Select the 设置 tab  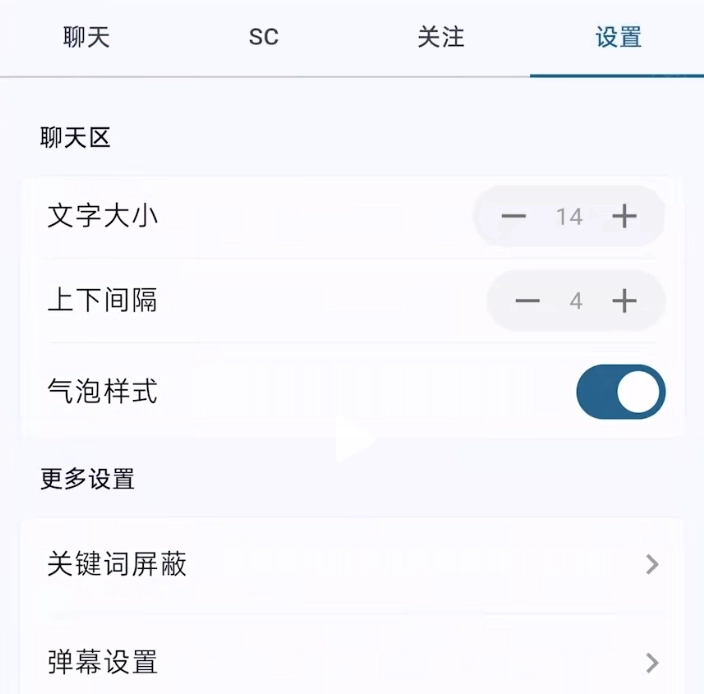pyautogui.click(x=617, y=38)
